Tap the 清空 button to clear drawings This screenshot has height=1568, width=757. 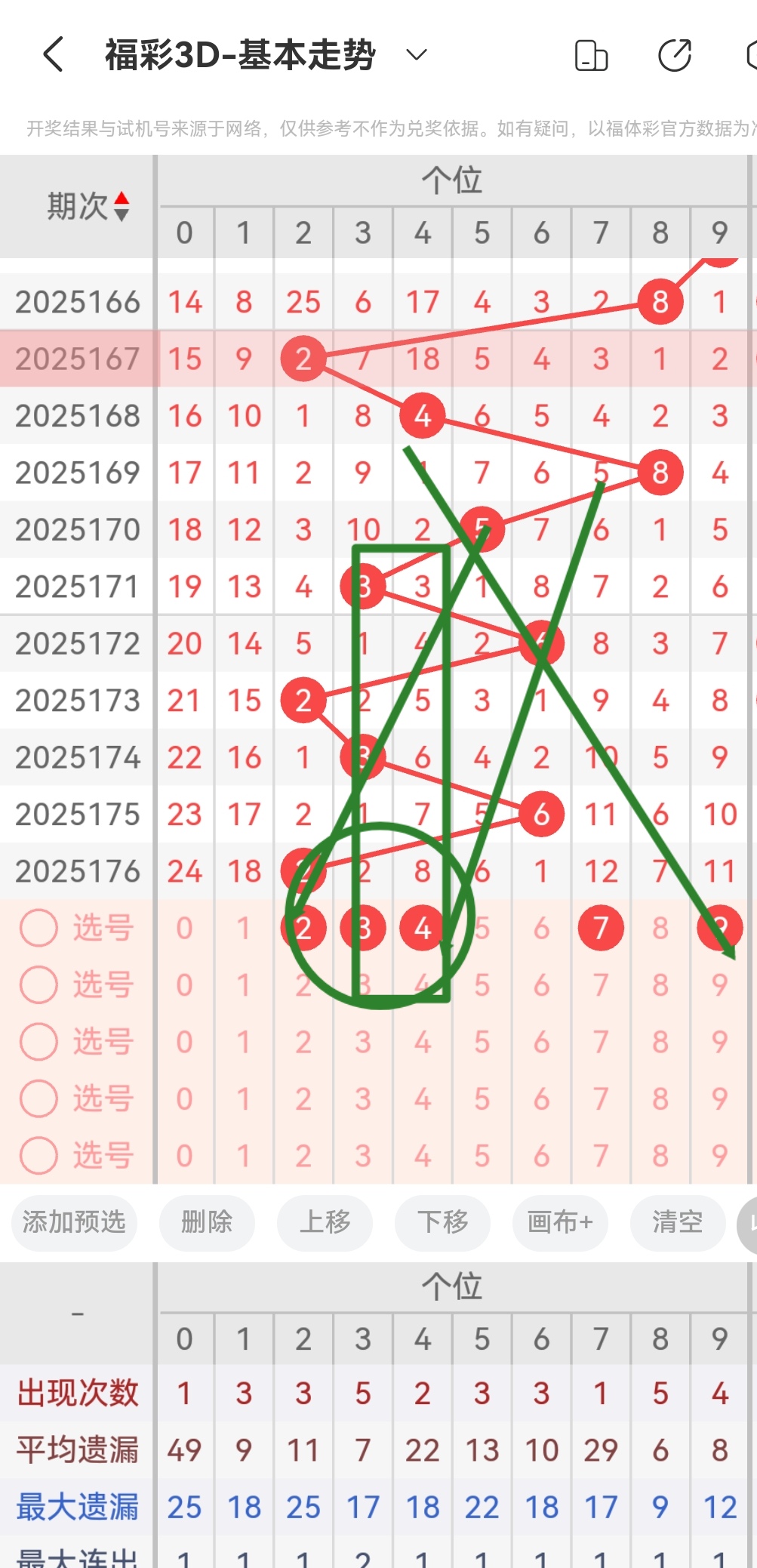(x=677, y=1224)
